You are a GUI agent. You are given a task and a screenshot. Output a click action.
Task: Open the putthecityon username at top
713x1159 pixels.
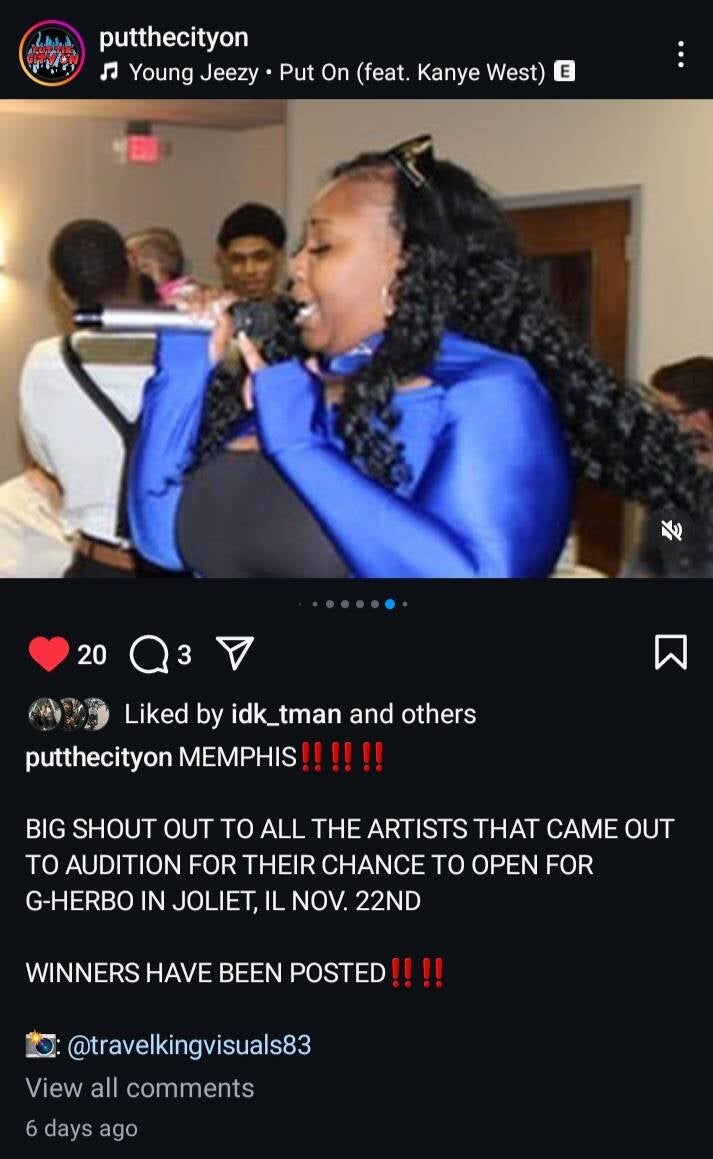pos(174,38)
